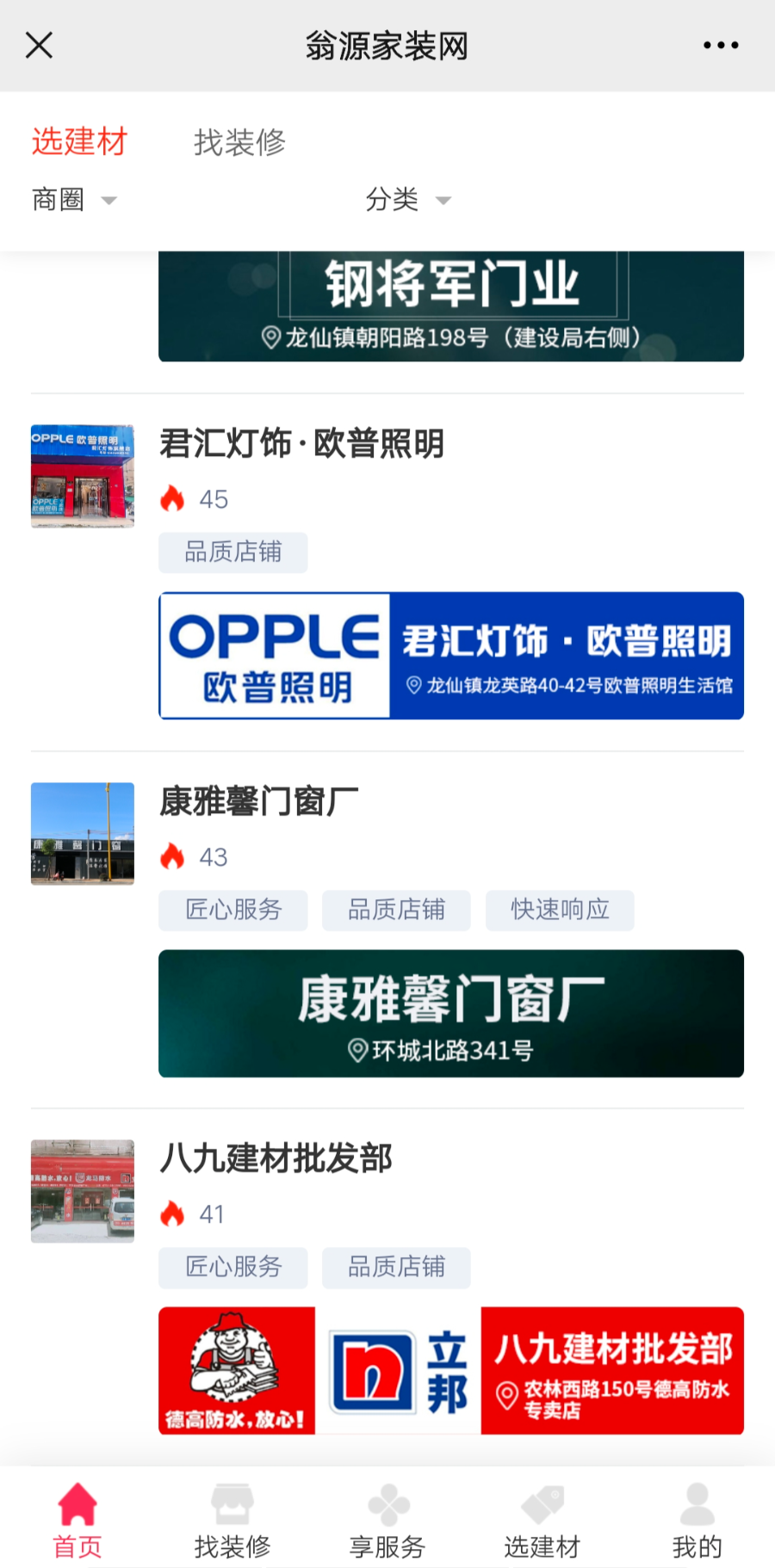This screenshot has height=1568, width=775.
Task: Go to the 我的 profile tab
Action: click(x=697, y=1522)
